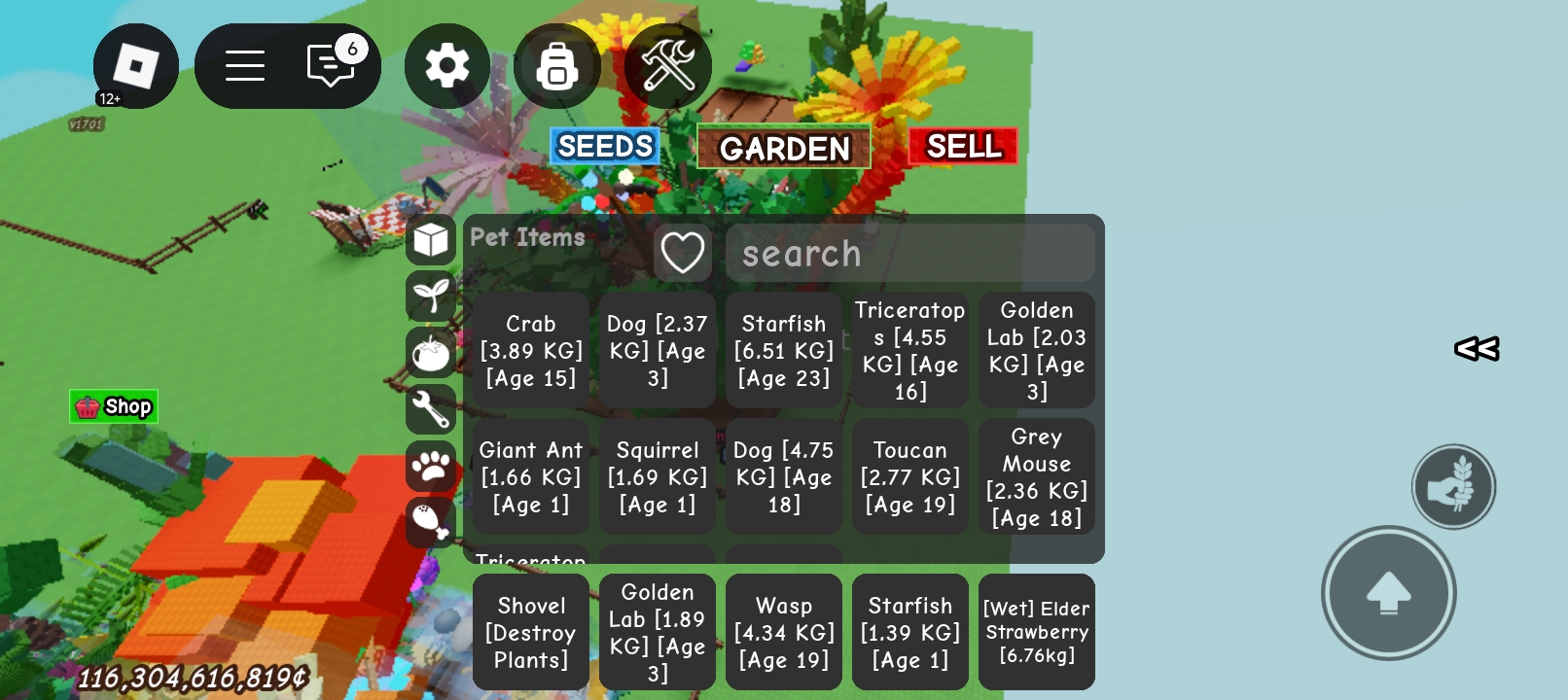Go to the GARDEN
Image resolution: width=1568 pixels, height=700 pixels.
tap(784, 149)
